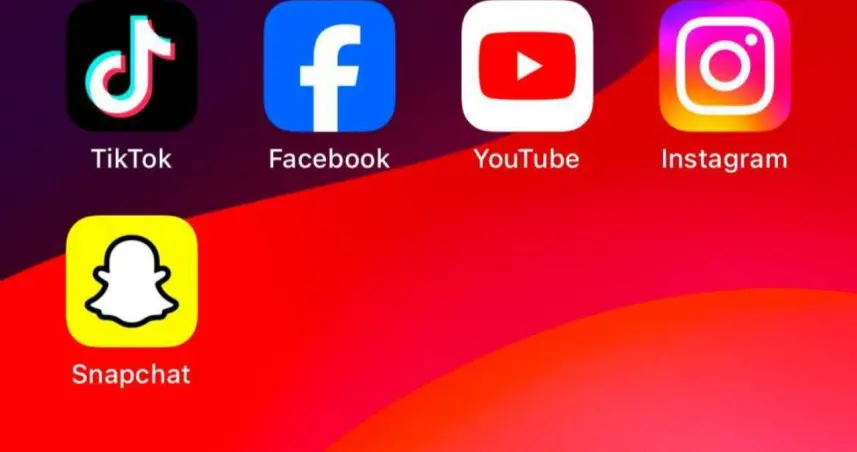Viewport: 857px width, 452px height.
Task: Open the TikTok app
Action: [131, 66]
